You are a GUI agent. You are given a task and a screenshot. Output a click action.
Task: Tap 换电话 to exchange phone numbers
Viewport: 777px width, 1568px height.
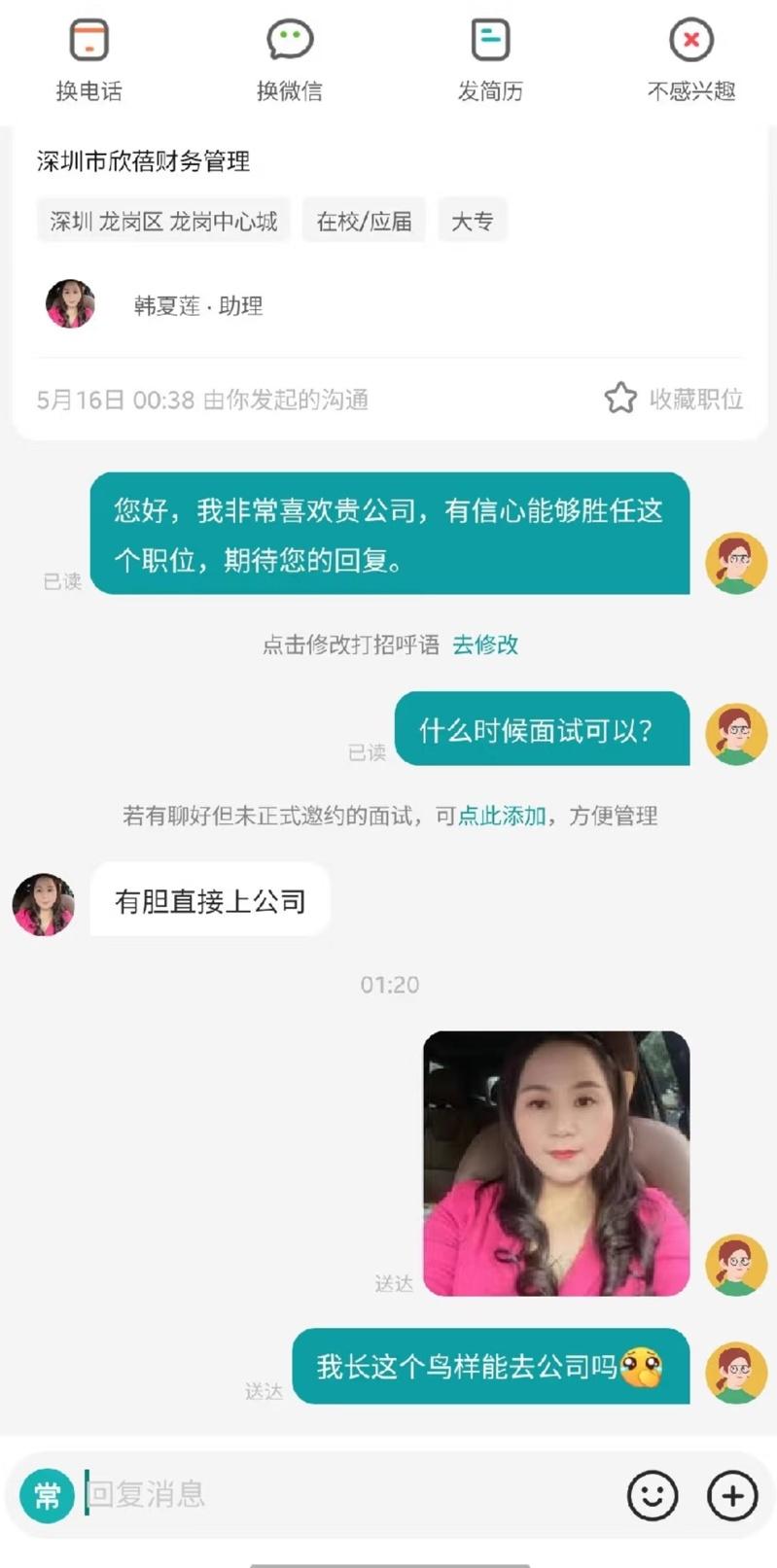(88, 61)
